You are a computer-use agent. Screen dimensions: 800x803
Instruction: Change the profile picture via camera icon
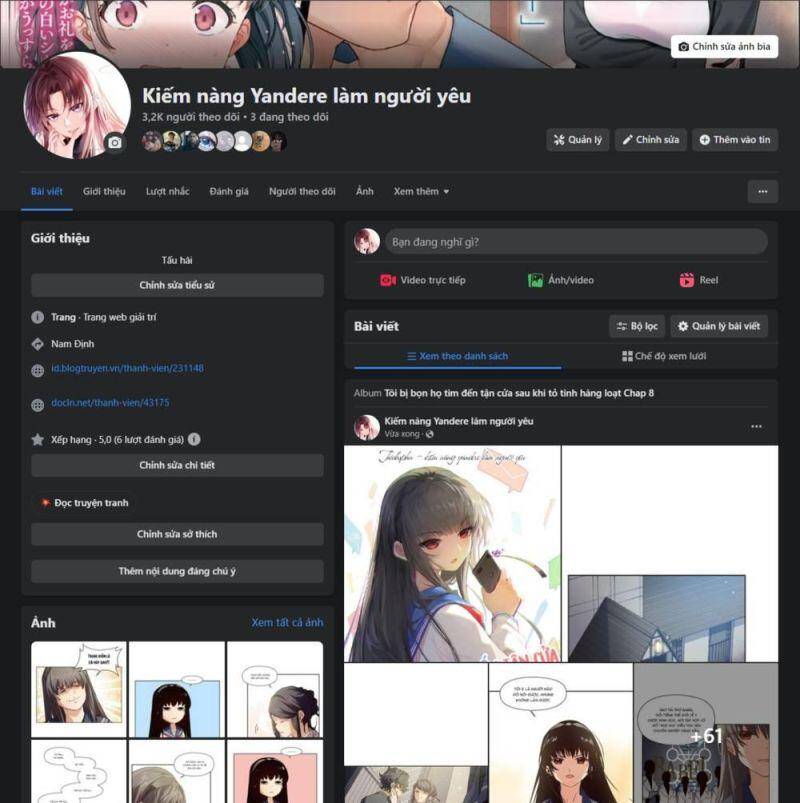(115, 143)
